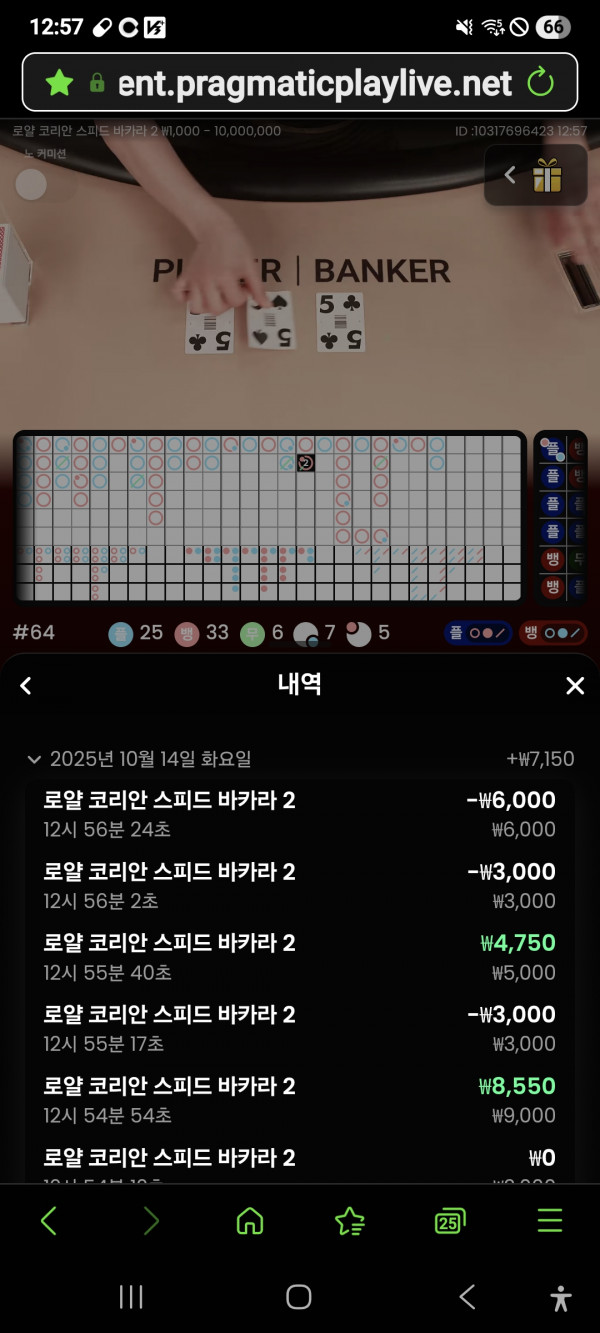Bookmark this site with the star icon
The image size is (600, 1333).
click(59, 83)
